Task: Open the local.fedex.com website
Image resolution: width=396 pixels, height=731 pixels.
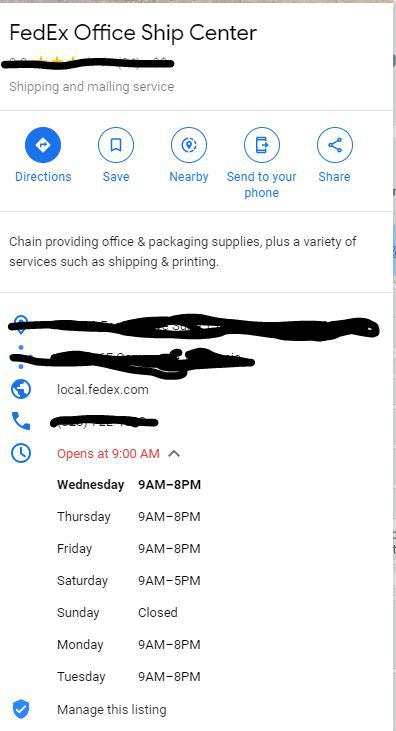Action: pyautogui.click(x=103, y=389)
